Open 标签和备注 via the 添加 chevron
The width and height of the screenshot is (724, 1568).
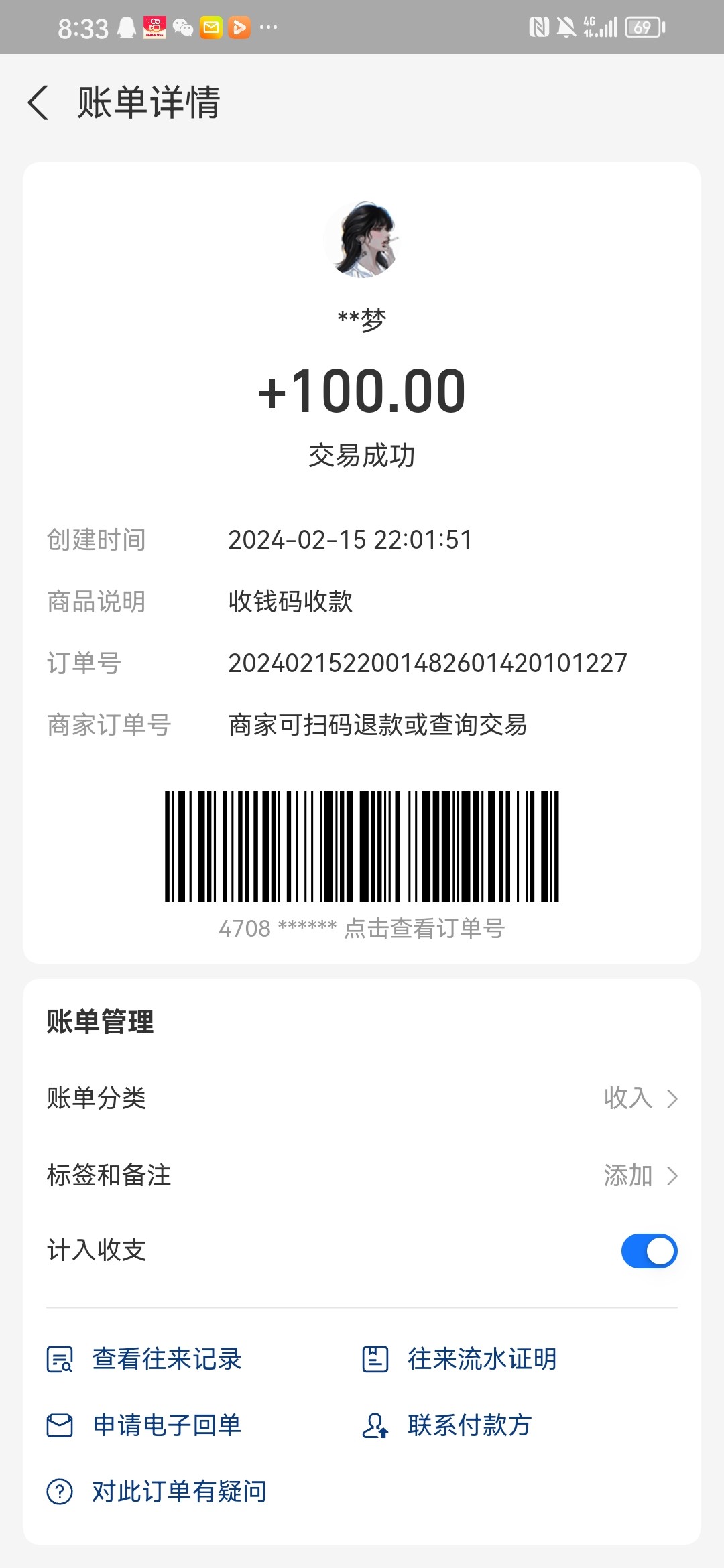[x=674, y=1175]
